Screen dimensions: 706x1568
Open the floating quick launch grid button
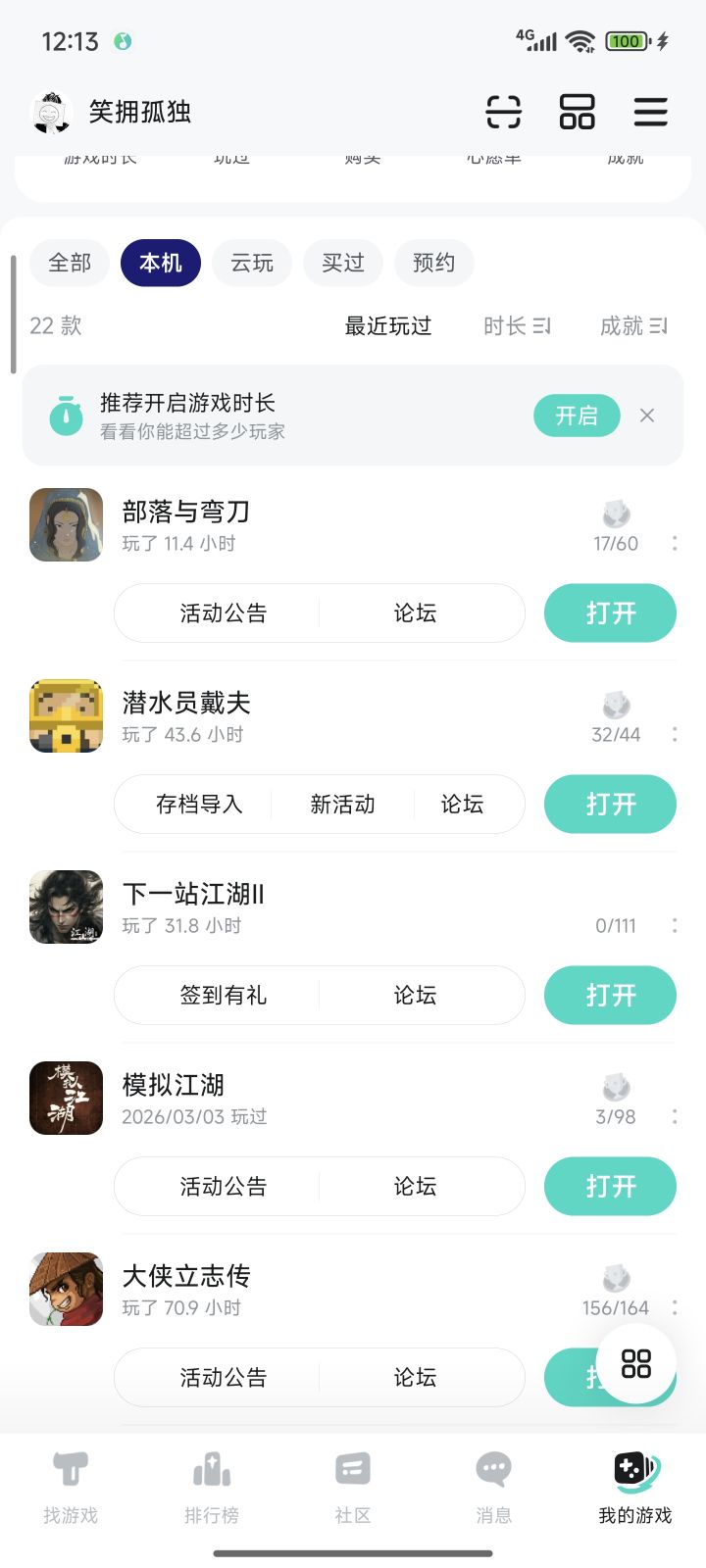(636, 1364)
